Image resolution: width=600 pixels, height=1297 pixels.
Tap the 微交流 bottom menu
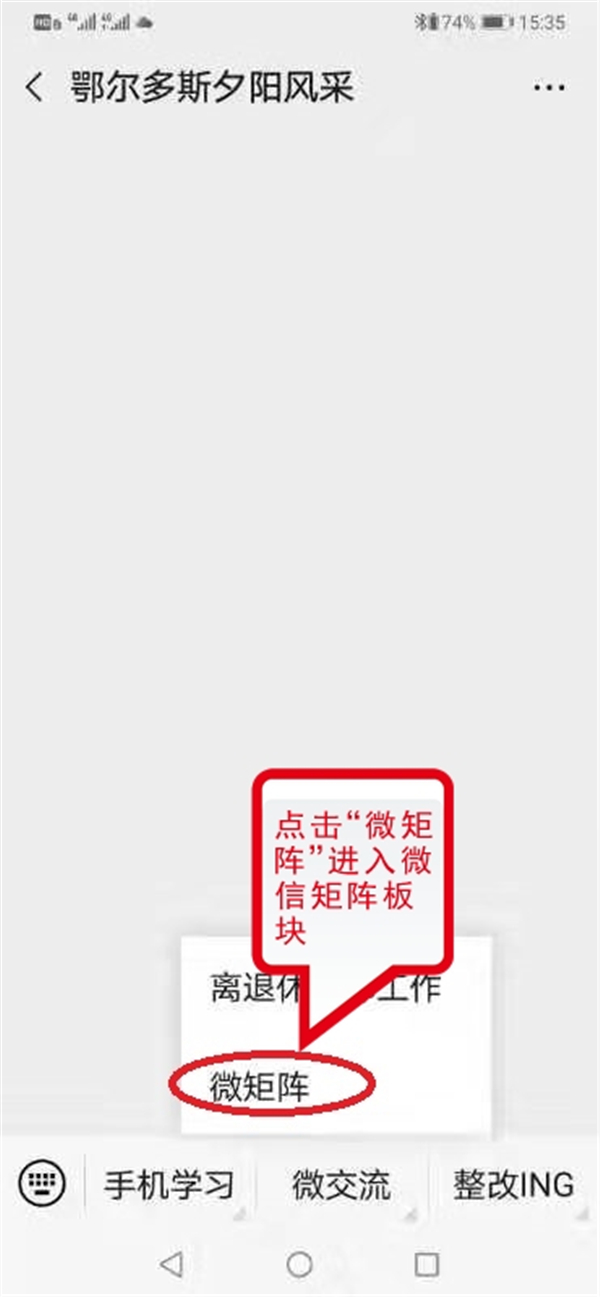[x=341, y=1186]
